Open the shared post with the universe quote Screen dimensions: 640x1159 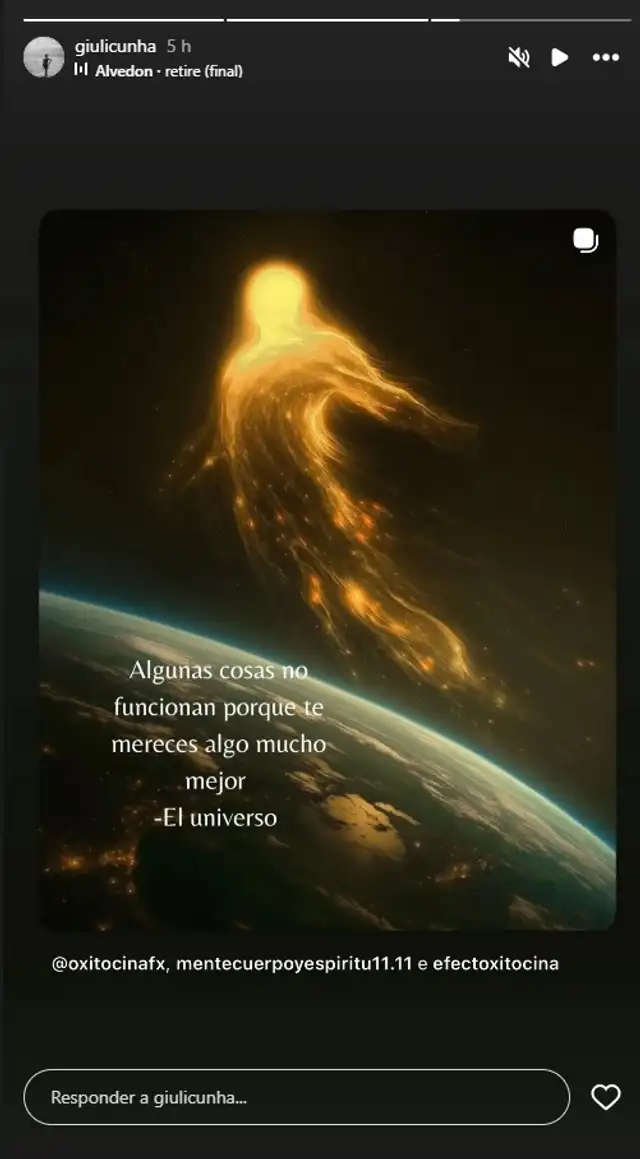(x=327, y=570)
